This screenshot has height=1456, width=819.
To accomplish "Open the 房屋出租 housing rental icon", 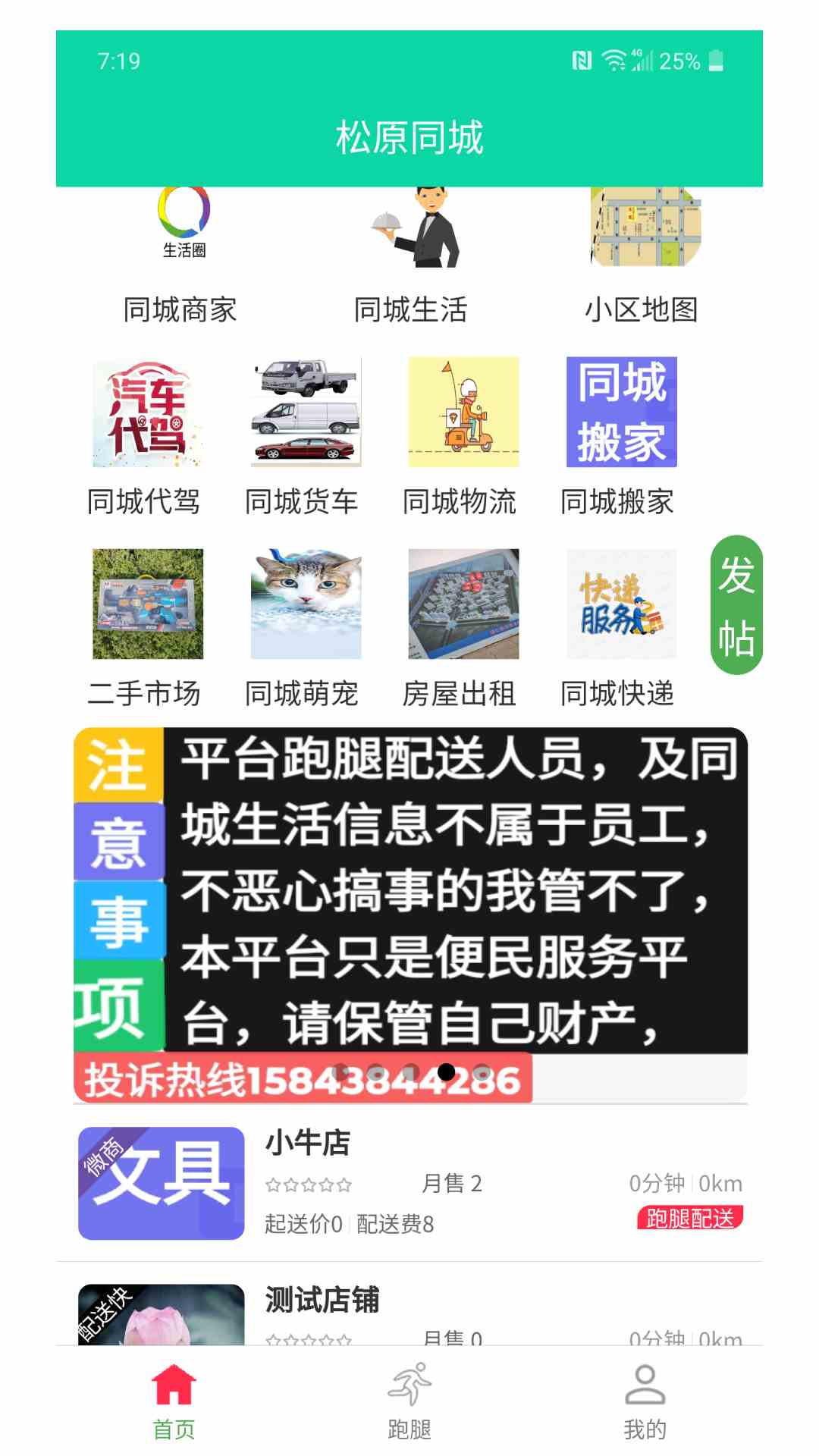I will (462, 604).
